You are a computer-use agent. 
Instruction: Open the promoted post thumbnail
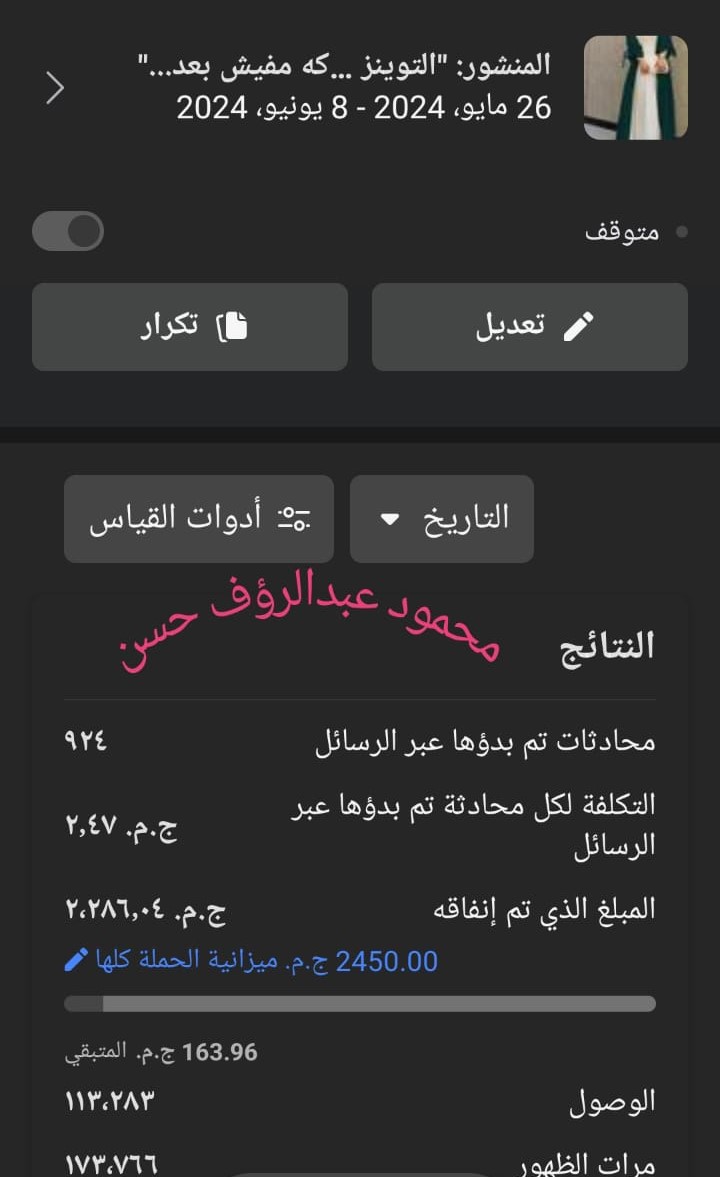[635, 88]
